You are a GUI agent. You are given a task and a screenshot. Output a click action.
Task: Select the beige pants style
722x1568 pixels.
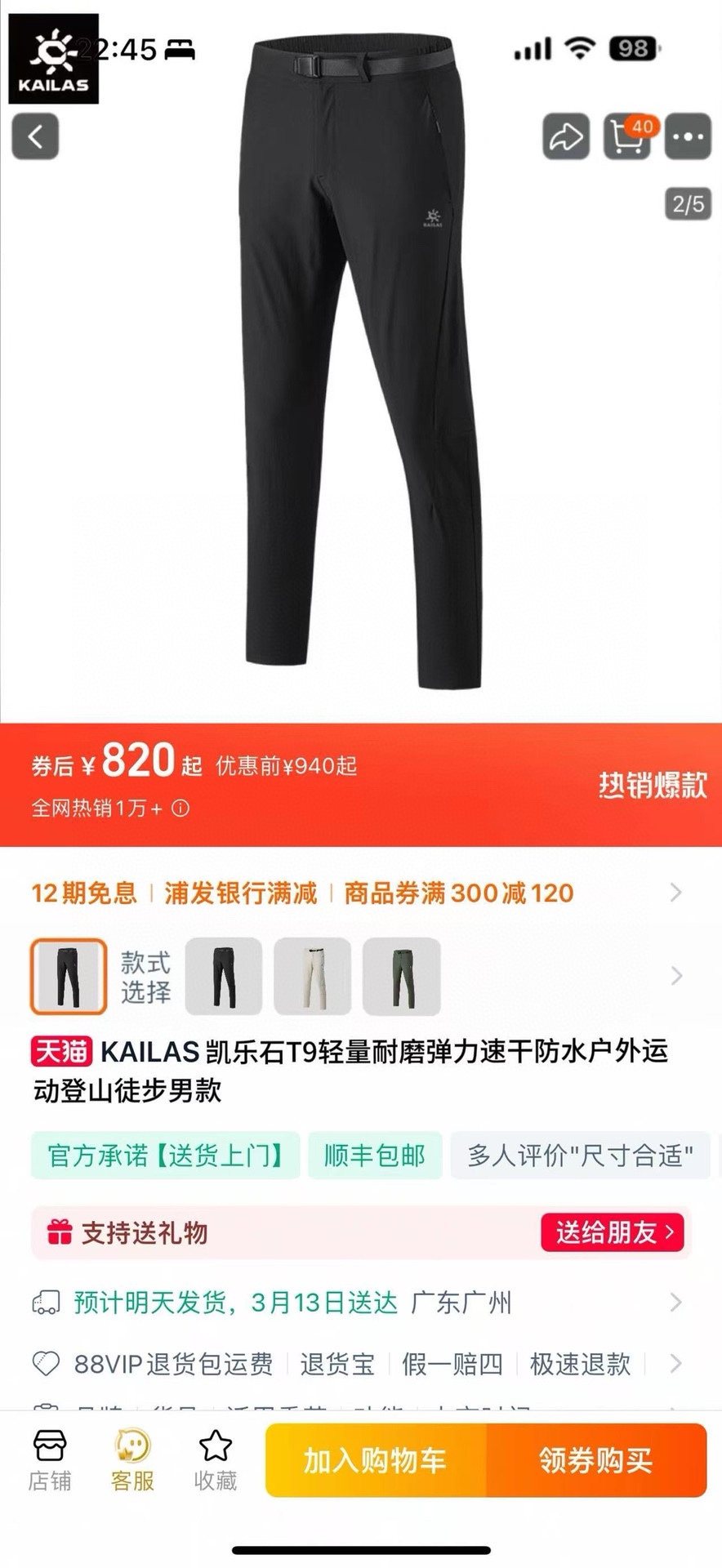(x=312, y=976)
